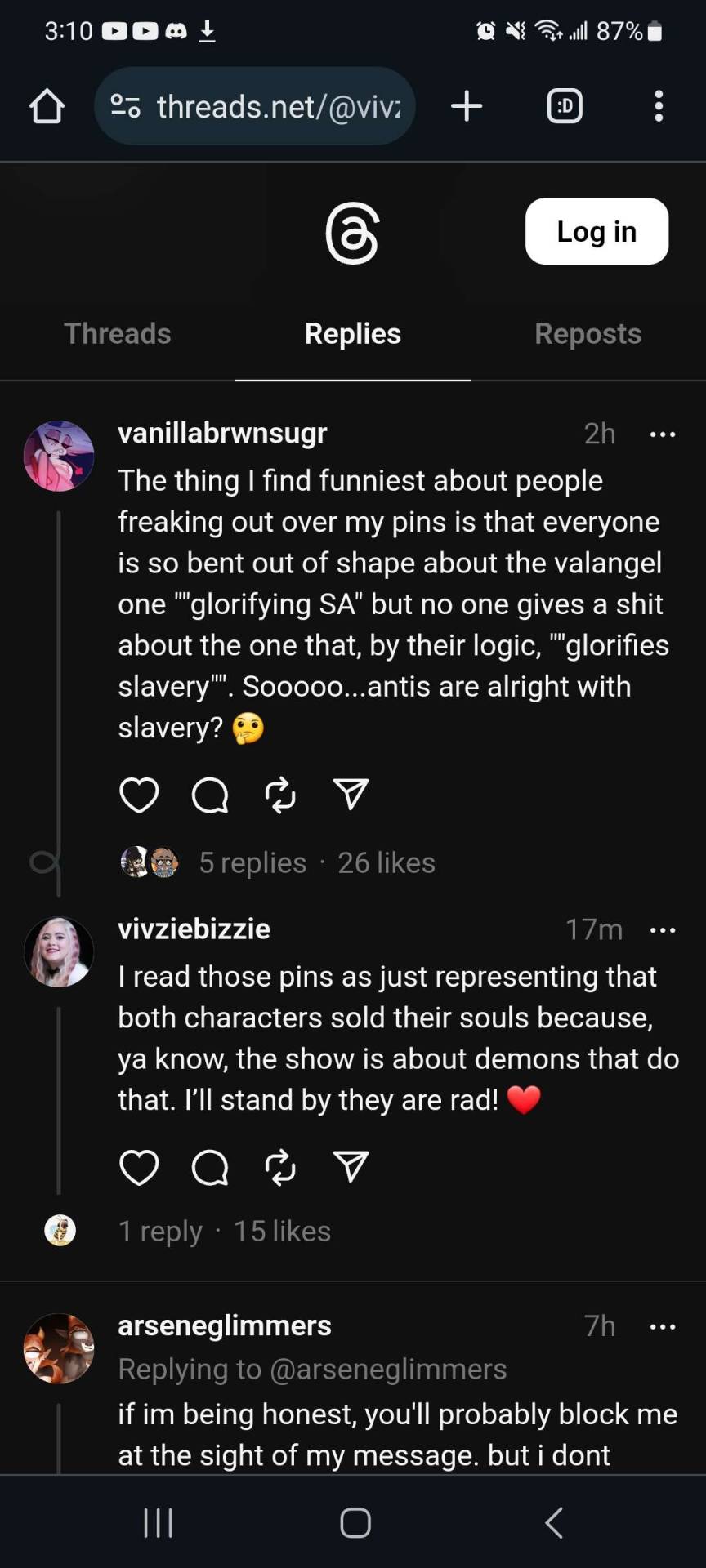Open the browser tab switcher
Screen dimensions: 706x1568
click(564, 106)
